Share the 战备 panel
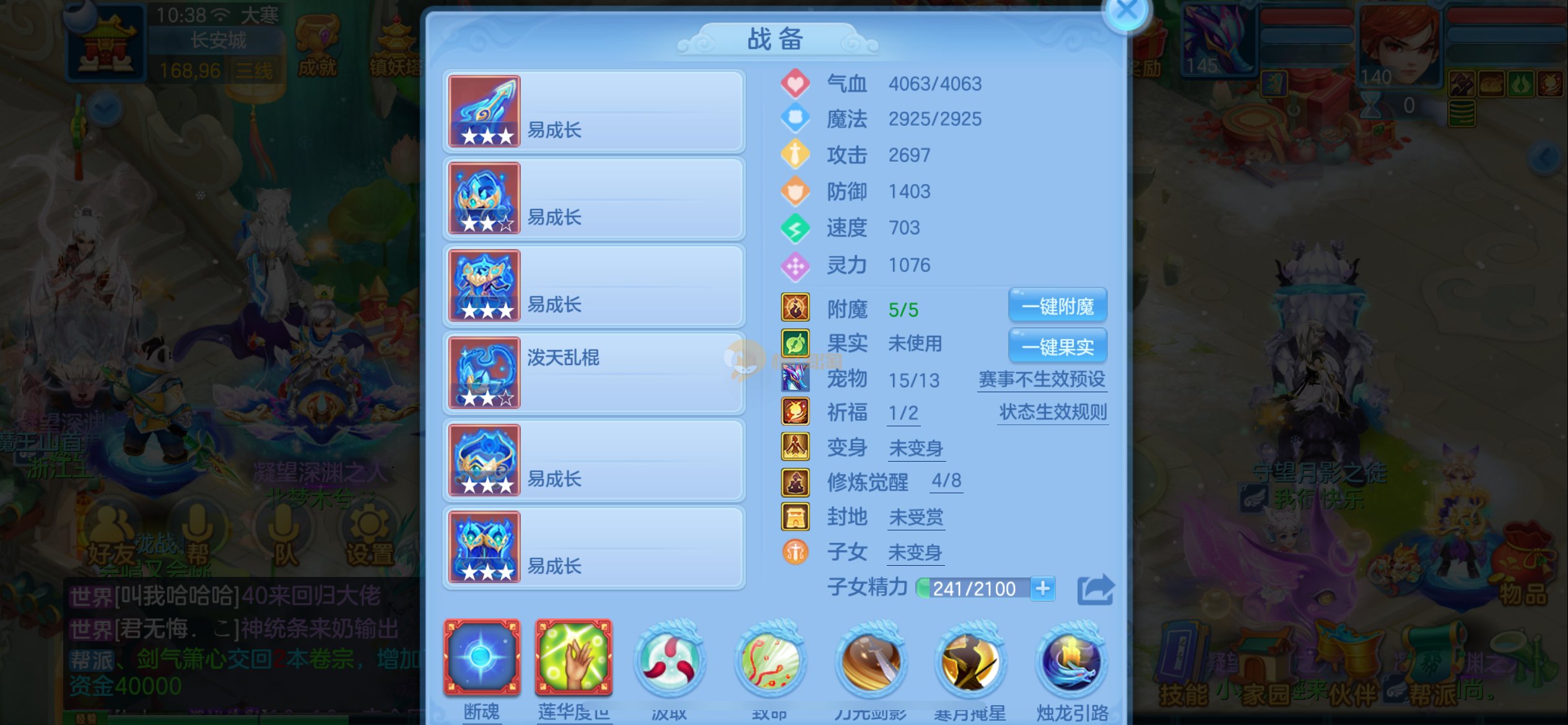 (1095, 589)
